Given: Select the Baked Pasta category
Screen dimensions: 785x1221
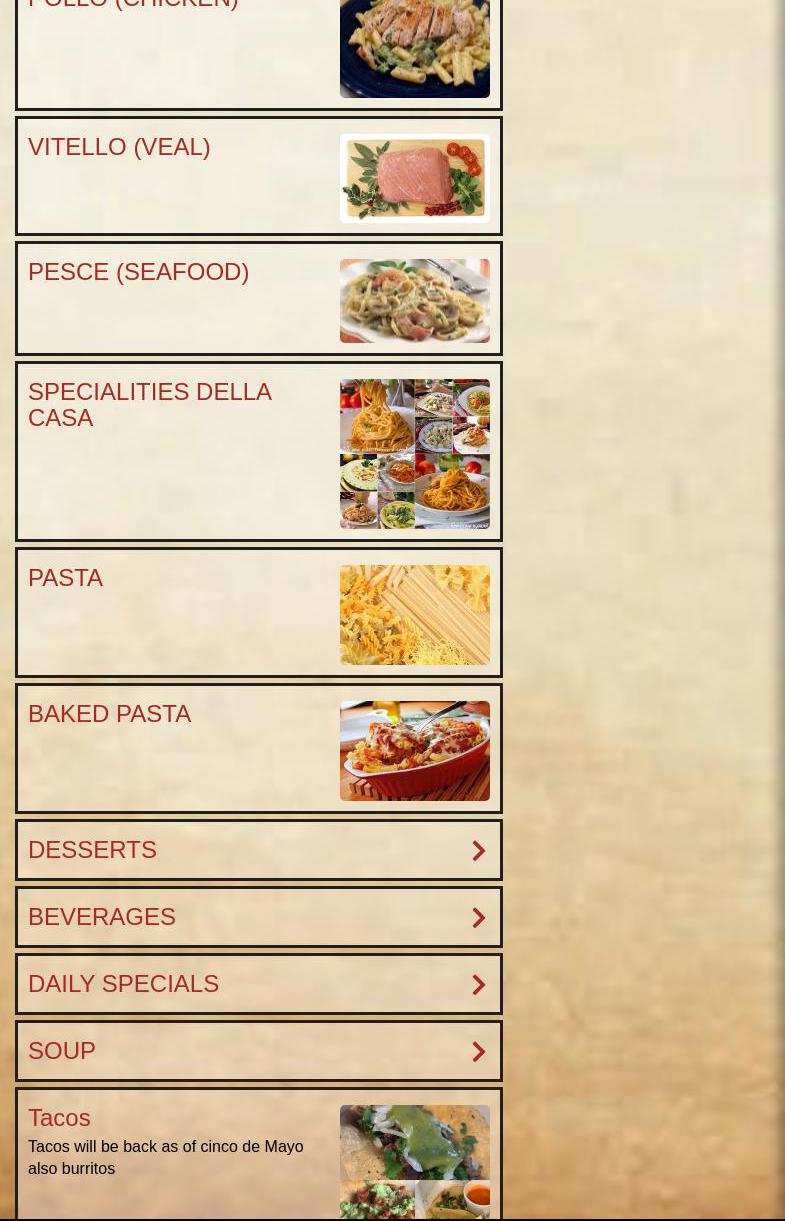Looking at the screenshot, I should (x=110, y=714).
